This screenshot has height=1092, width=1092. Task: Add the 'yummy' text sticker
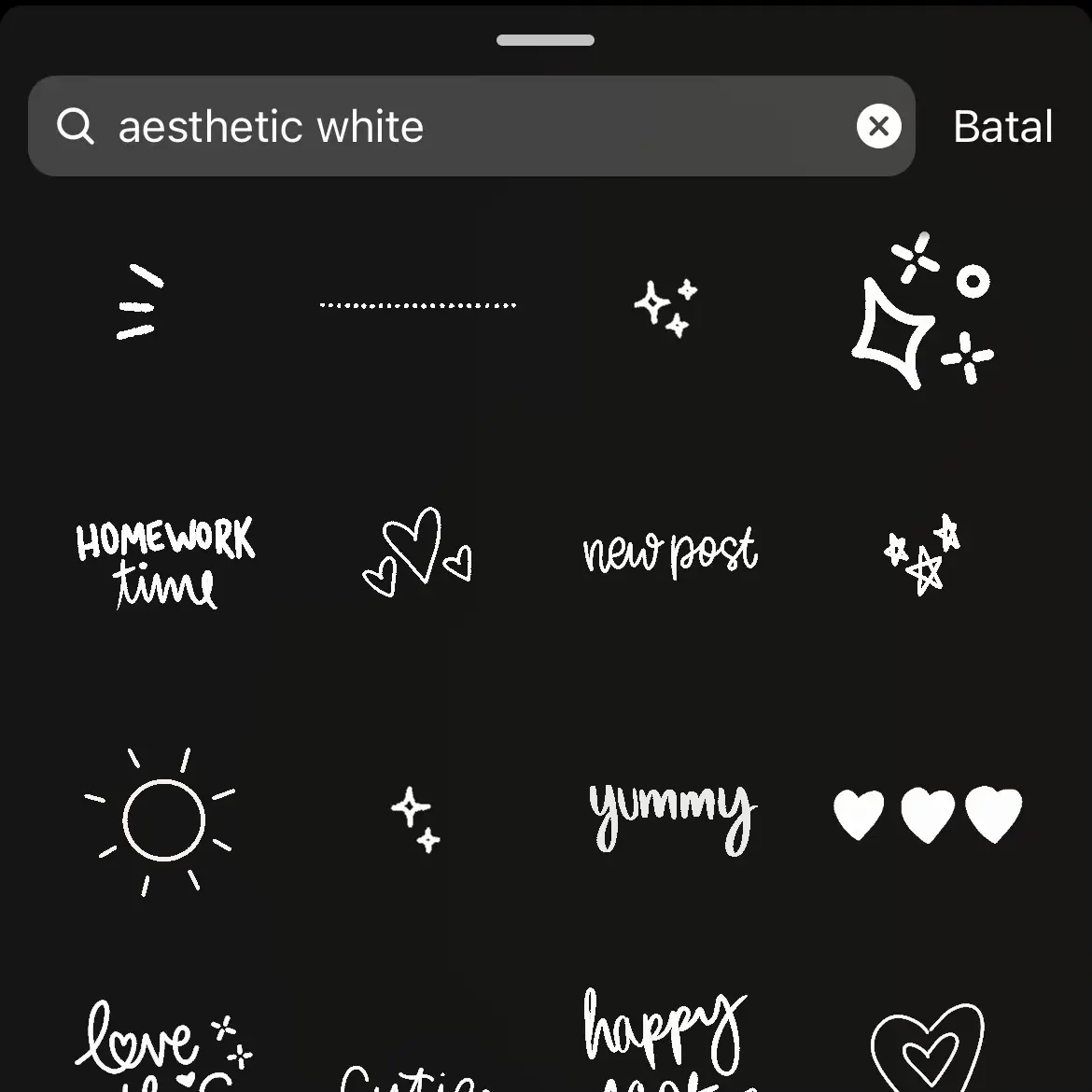tap(670, 815)
